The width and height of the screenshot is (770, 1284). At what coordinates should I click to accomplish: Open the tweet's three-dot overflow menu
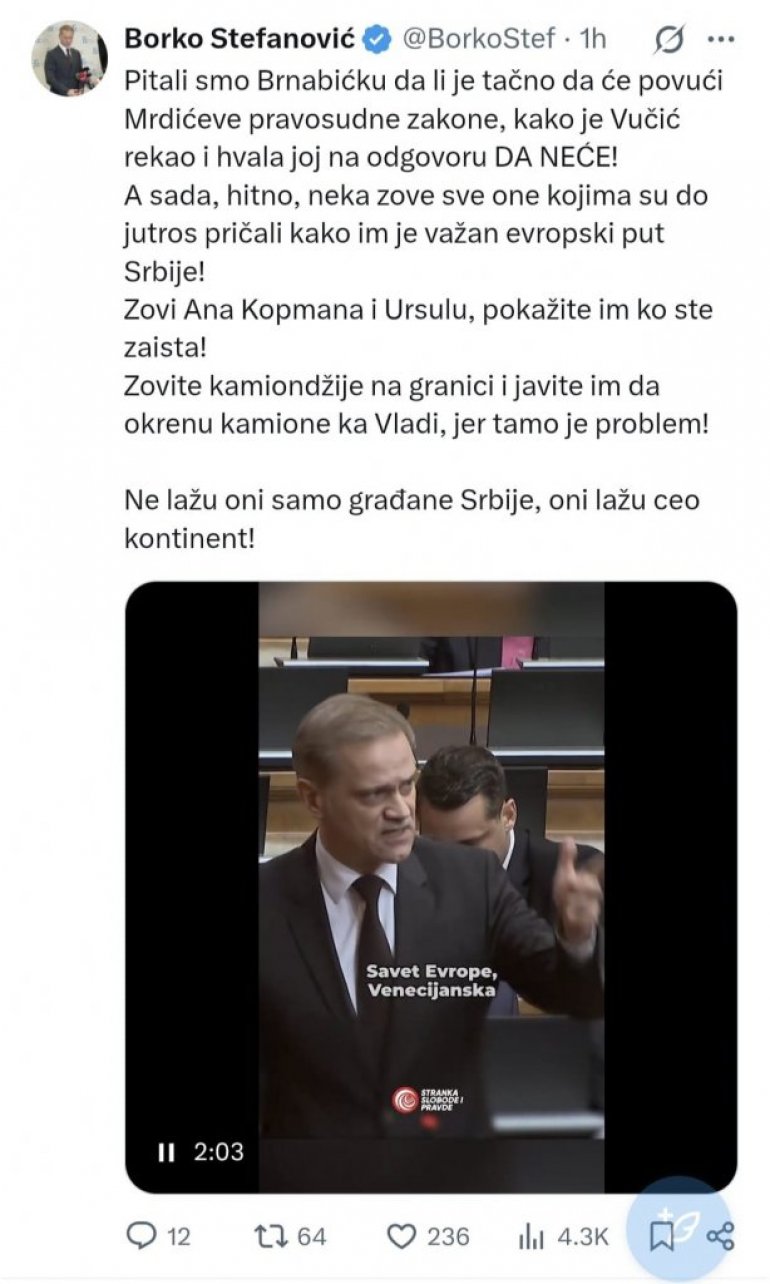pos(721,40)
